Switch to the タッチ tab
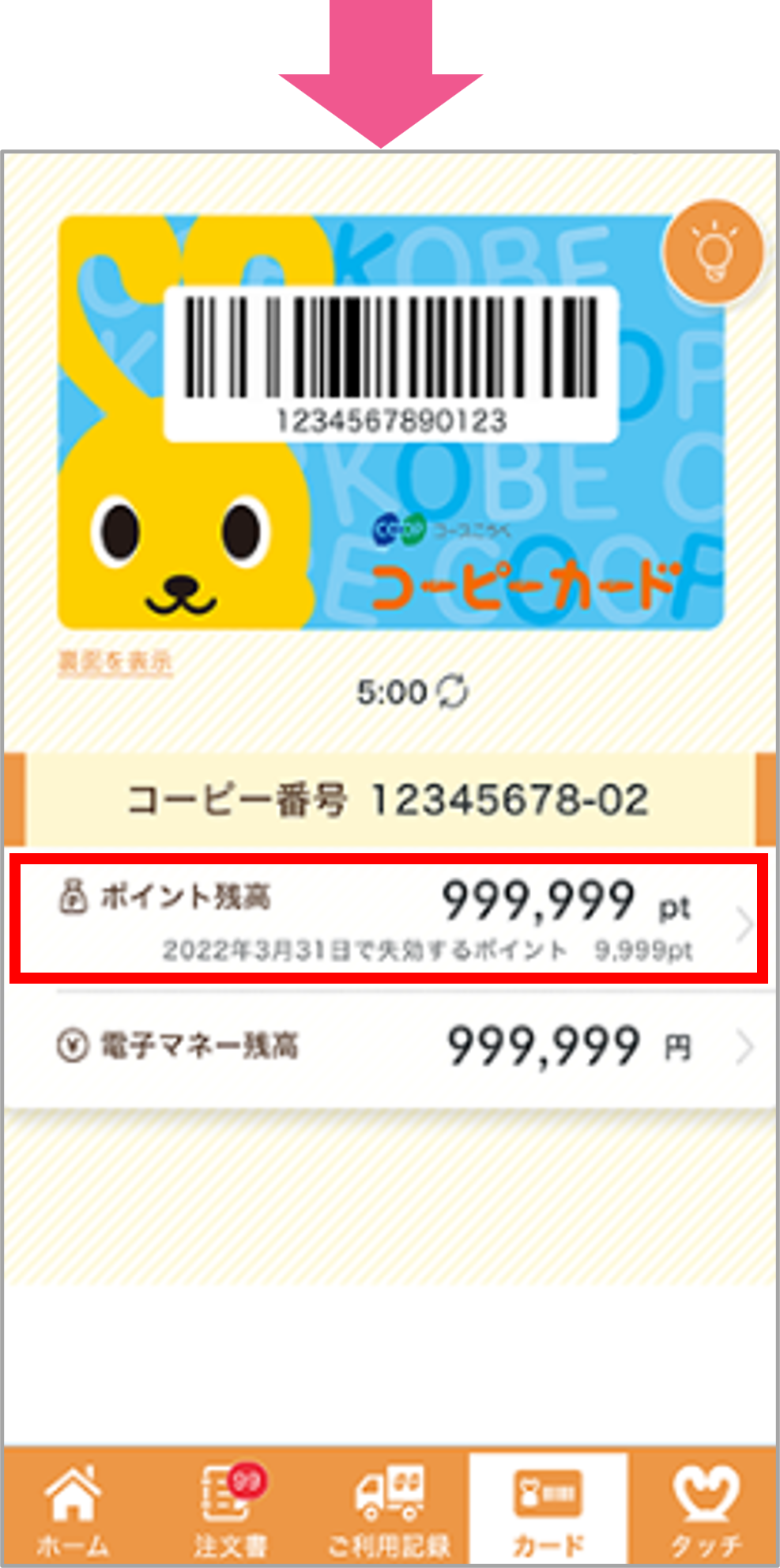The height and width of the screenshot is (1568, 780). click(x=705, y=1507)
